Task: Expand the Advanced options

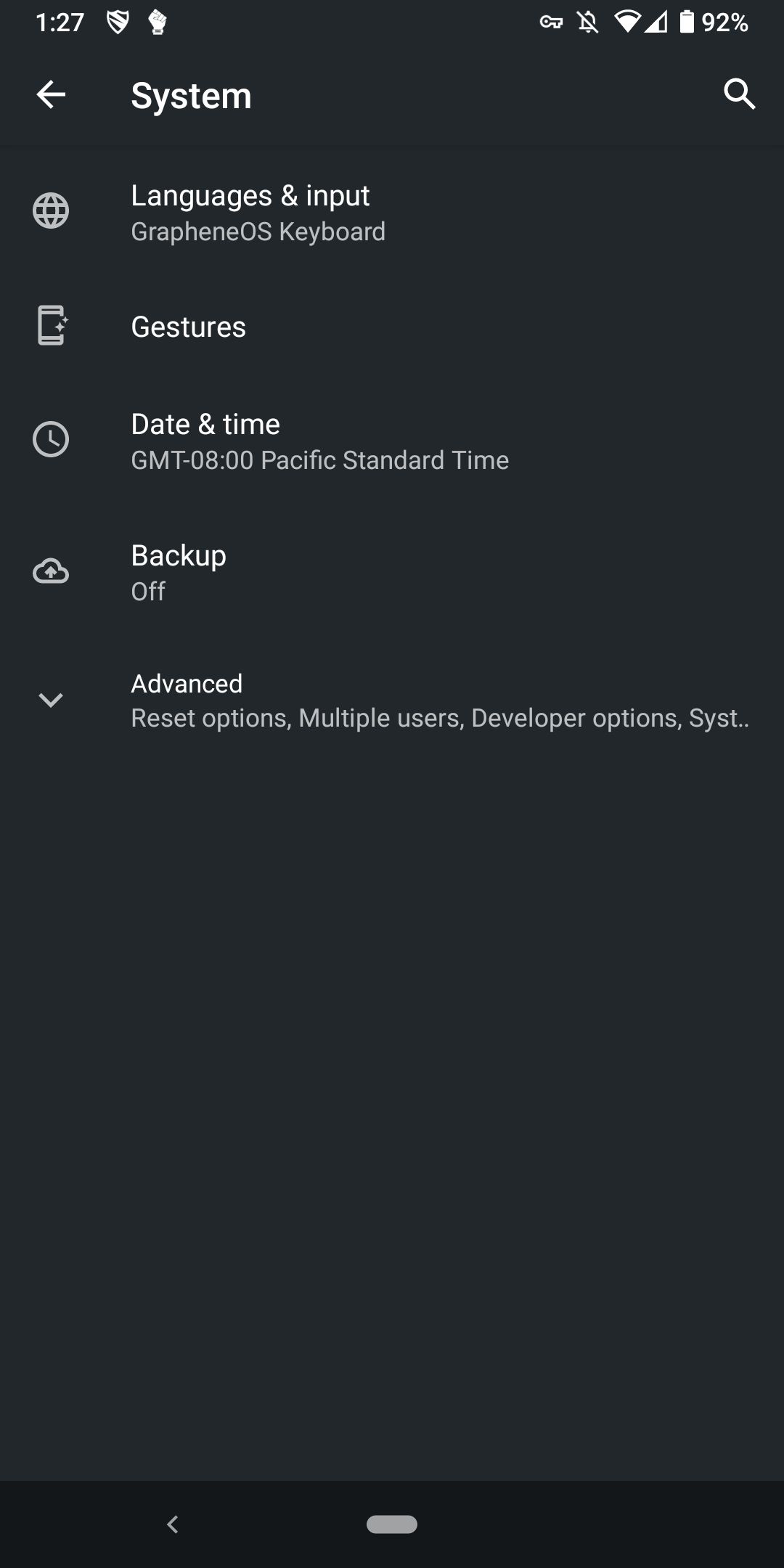Action: (x=392, y=700)
